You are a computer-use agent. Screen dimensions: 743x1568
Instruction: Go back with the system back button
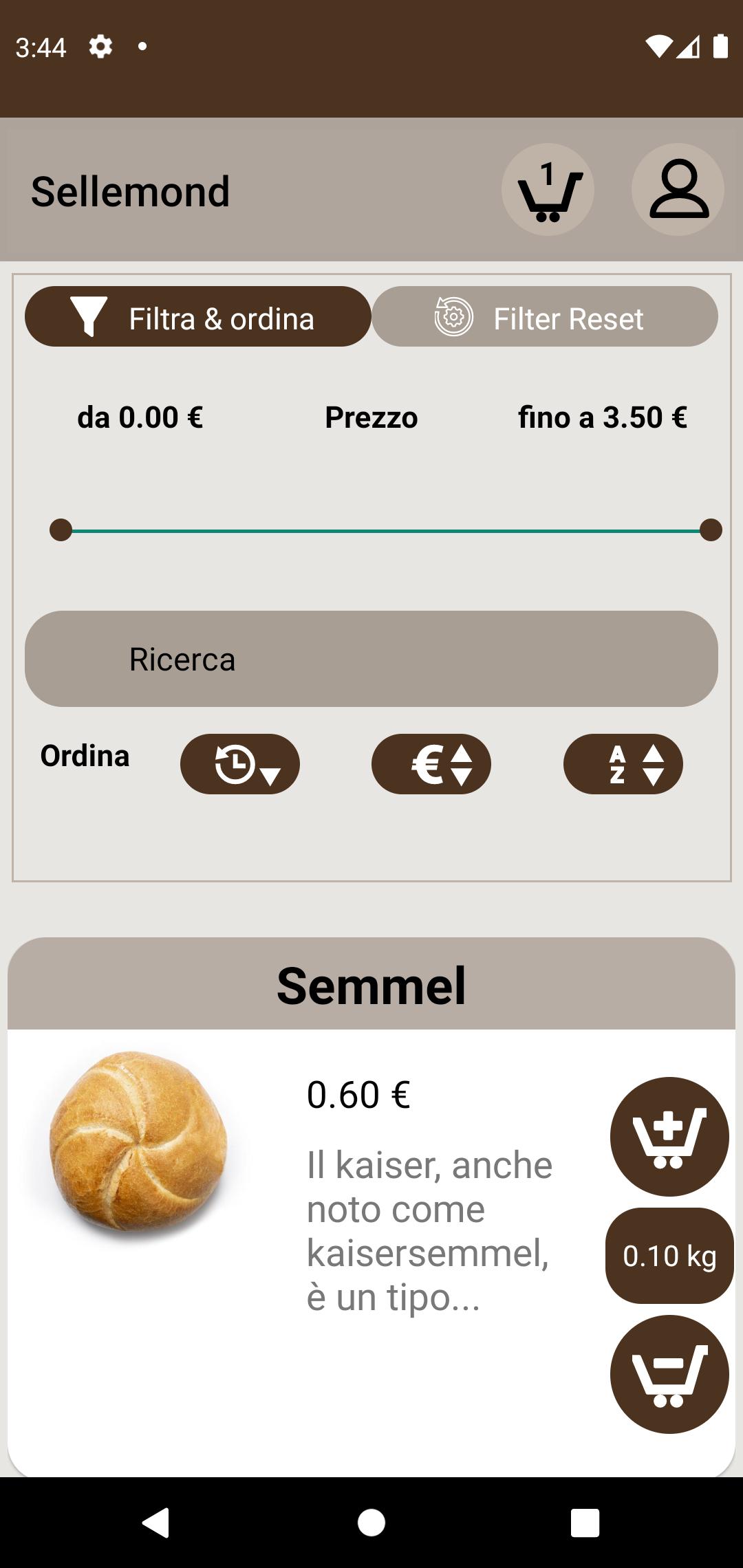click(x=156, y=1523)
